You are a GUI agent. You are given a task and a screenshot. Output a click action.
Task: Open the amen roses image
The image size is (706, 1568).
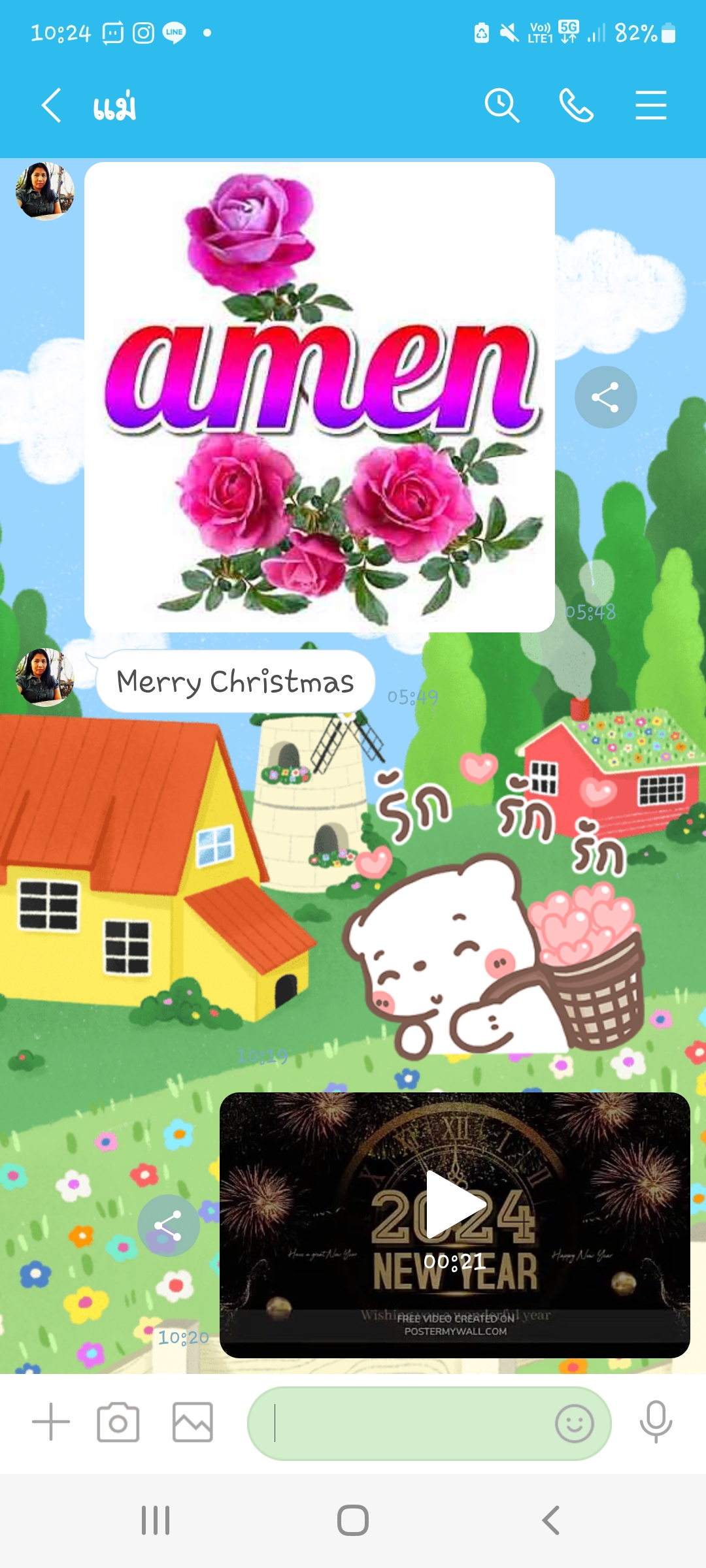(x=320, y=397)
